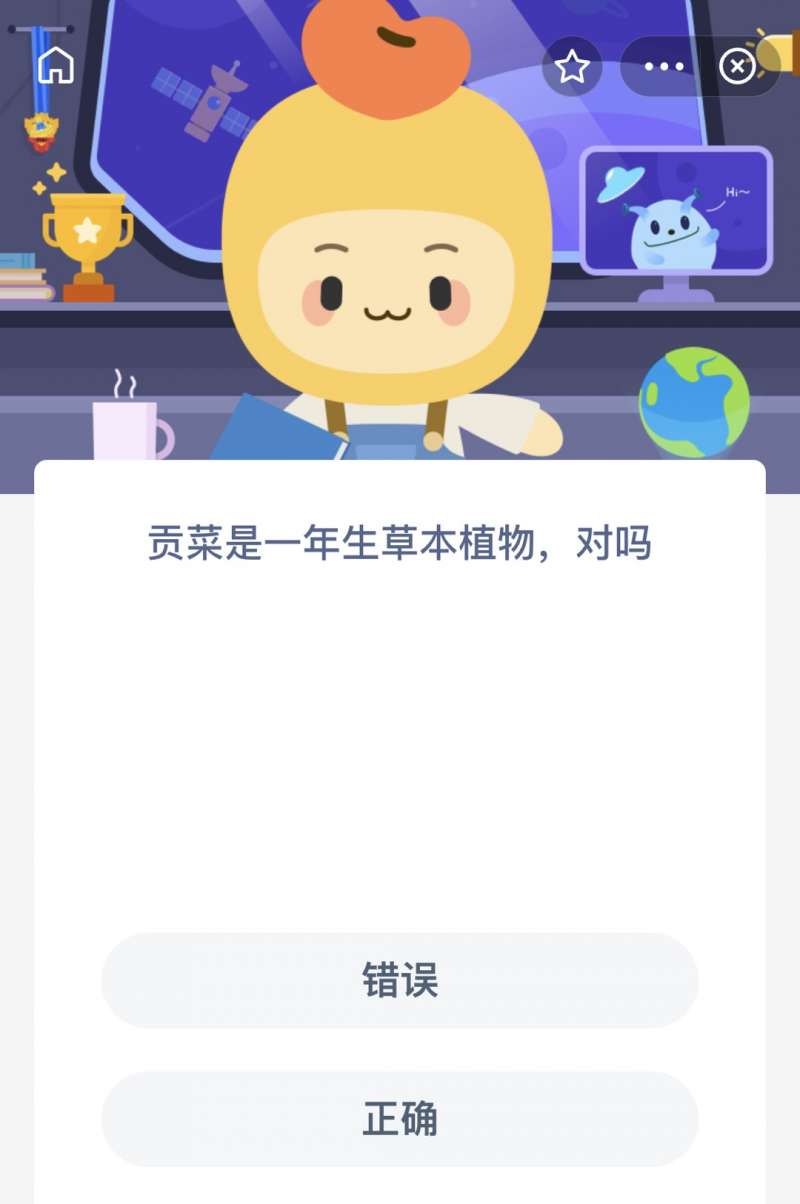
Task: Go to the home page icon
Action: coord(56,66)
